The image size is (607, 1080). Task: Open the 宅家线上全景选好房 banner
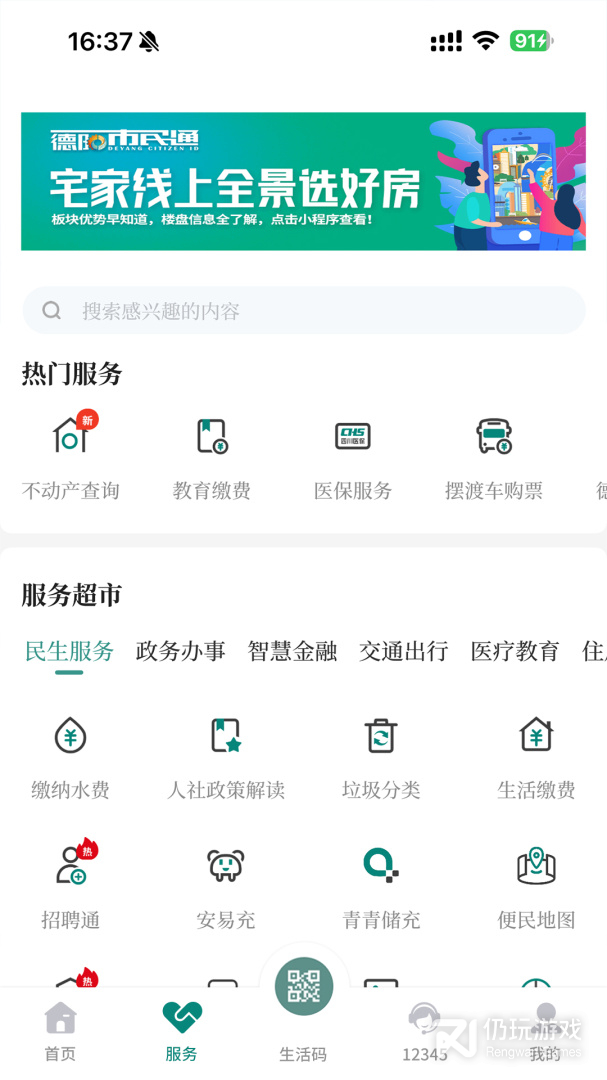[x=303, y=181]
